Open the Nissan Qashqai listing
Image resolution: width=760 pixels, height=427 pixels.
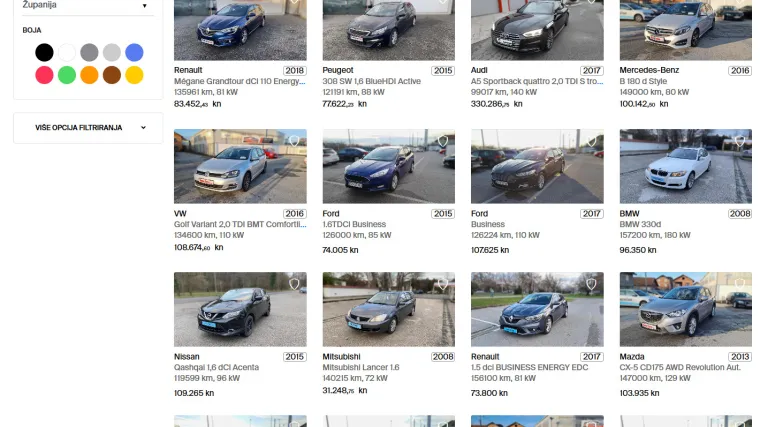240,309
